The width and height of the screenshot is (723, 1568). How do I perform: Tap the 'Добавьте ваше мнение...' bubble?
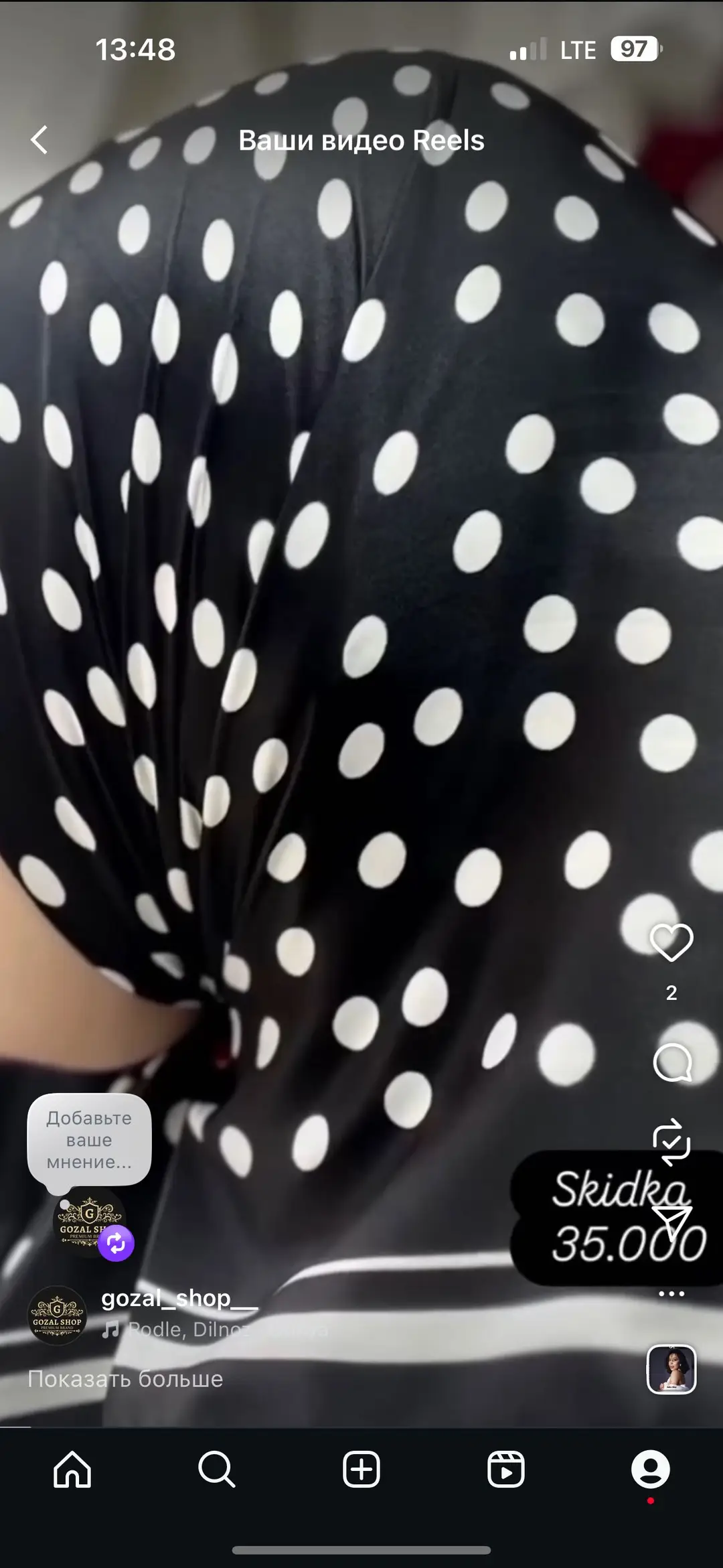click(x=89, y=1140)
